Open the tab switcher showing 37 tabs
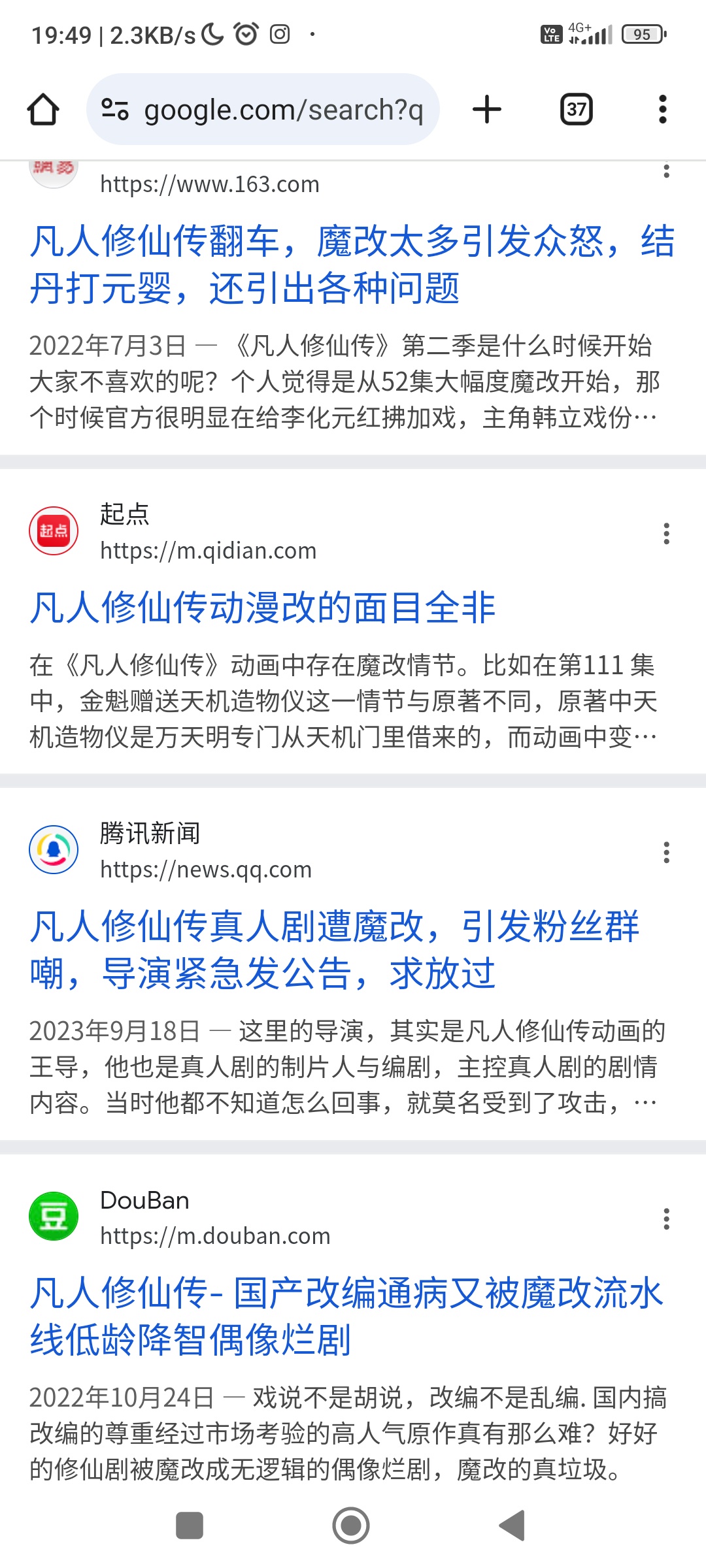706x1568 pixels. tap(576, 109)
